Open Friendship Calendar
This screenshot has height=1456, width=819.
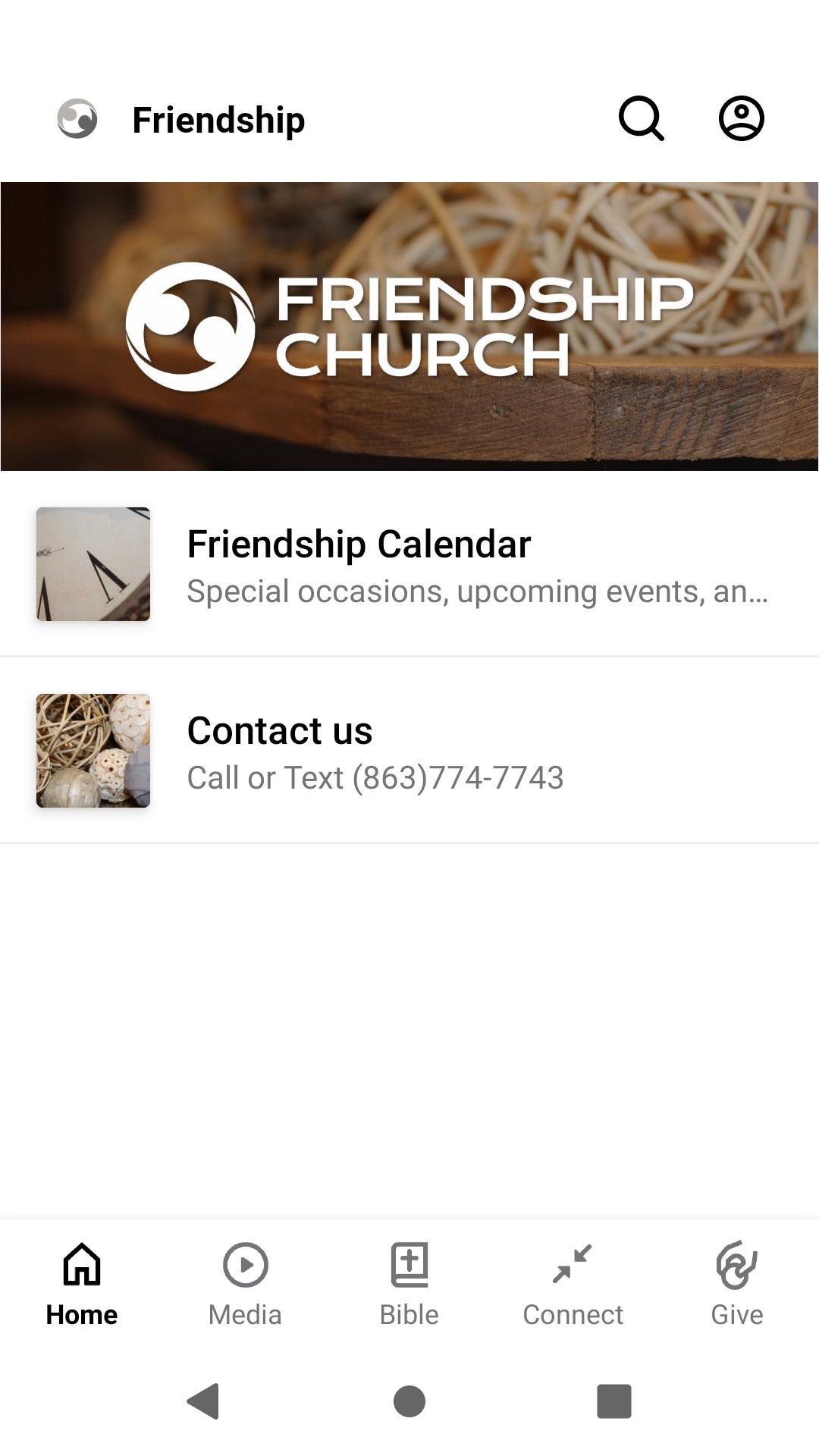point(409,565)
